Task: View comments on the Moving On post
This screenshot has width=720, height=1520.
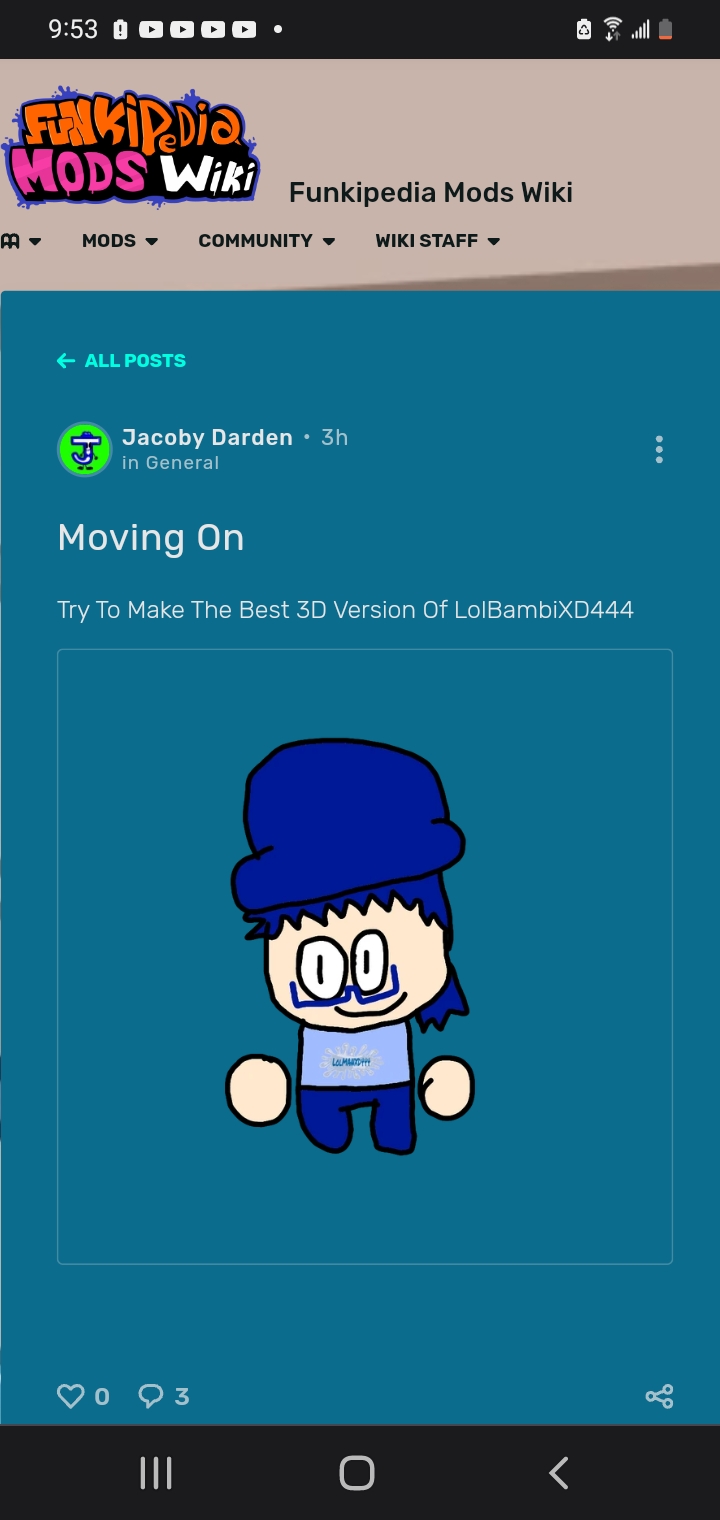Action: [151, 1396]
